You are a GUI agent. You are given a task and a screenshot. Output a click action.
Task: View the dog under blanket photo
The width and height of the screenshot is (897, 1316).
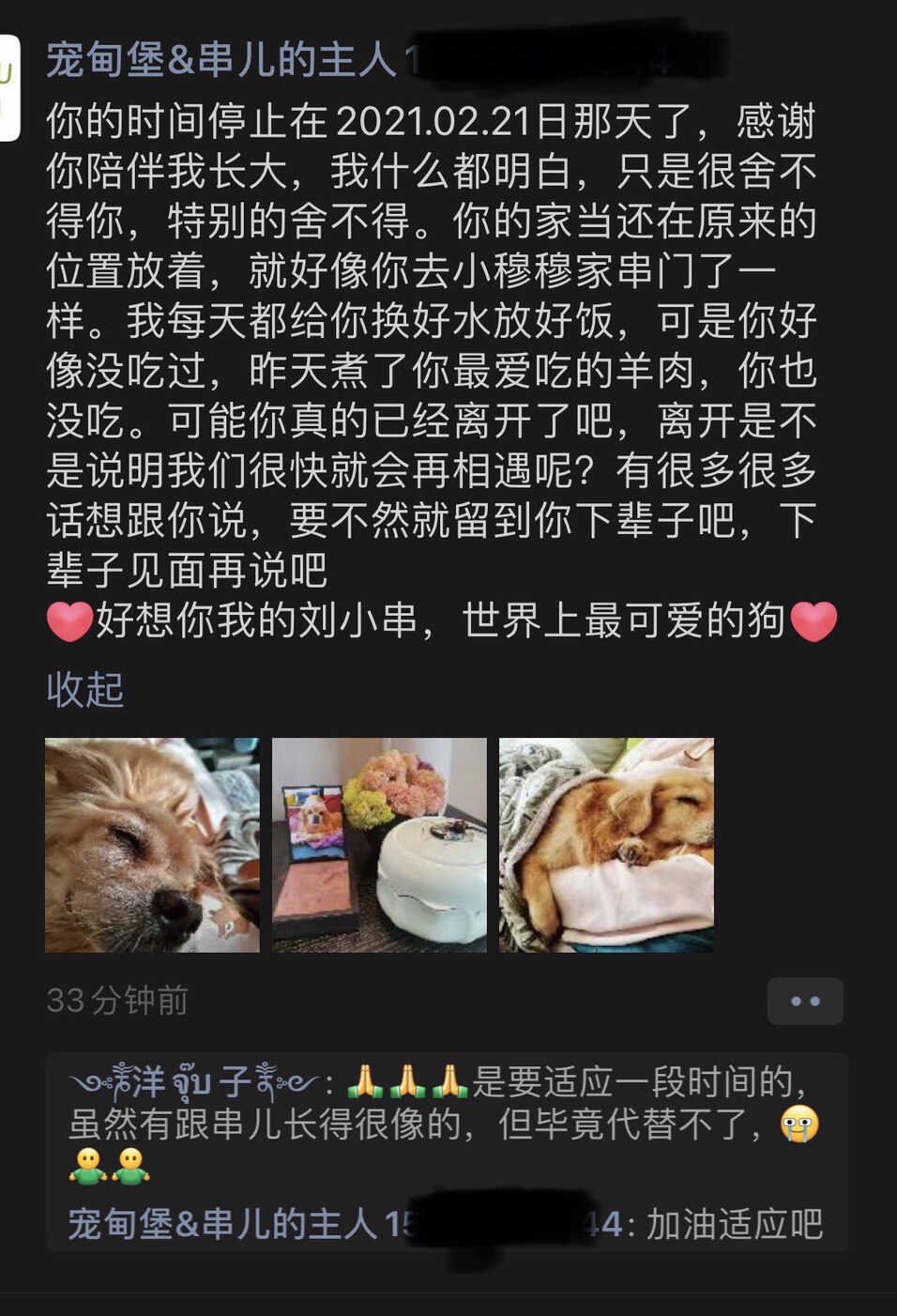[x=606, y=845]
